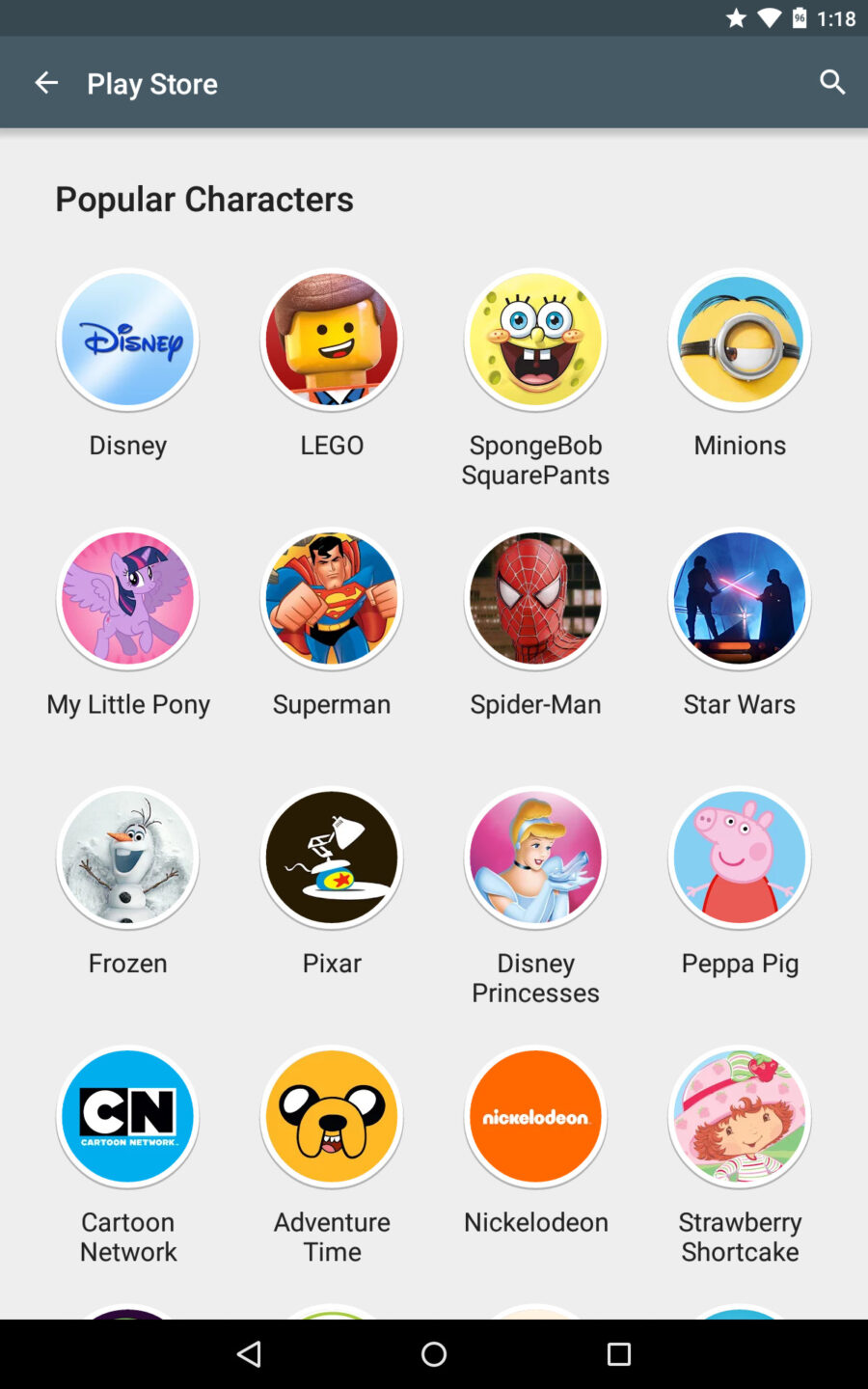Open the Pixar characters category
868x1389 pixels.
click(332, 858)
